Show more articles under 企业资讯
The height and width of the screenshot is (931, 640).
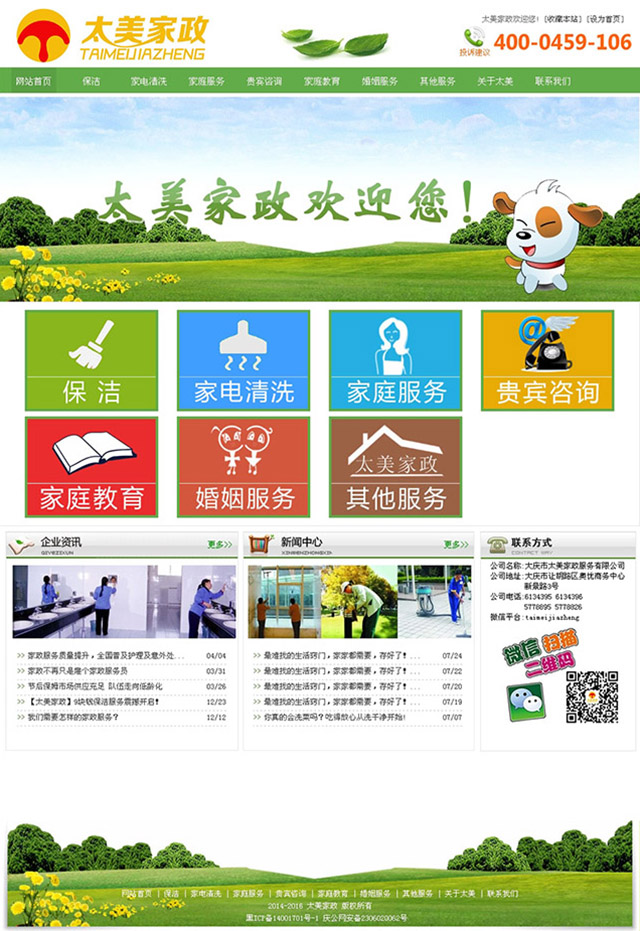pyautogui.click(x=219, y=545)
